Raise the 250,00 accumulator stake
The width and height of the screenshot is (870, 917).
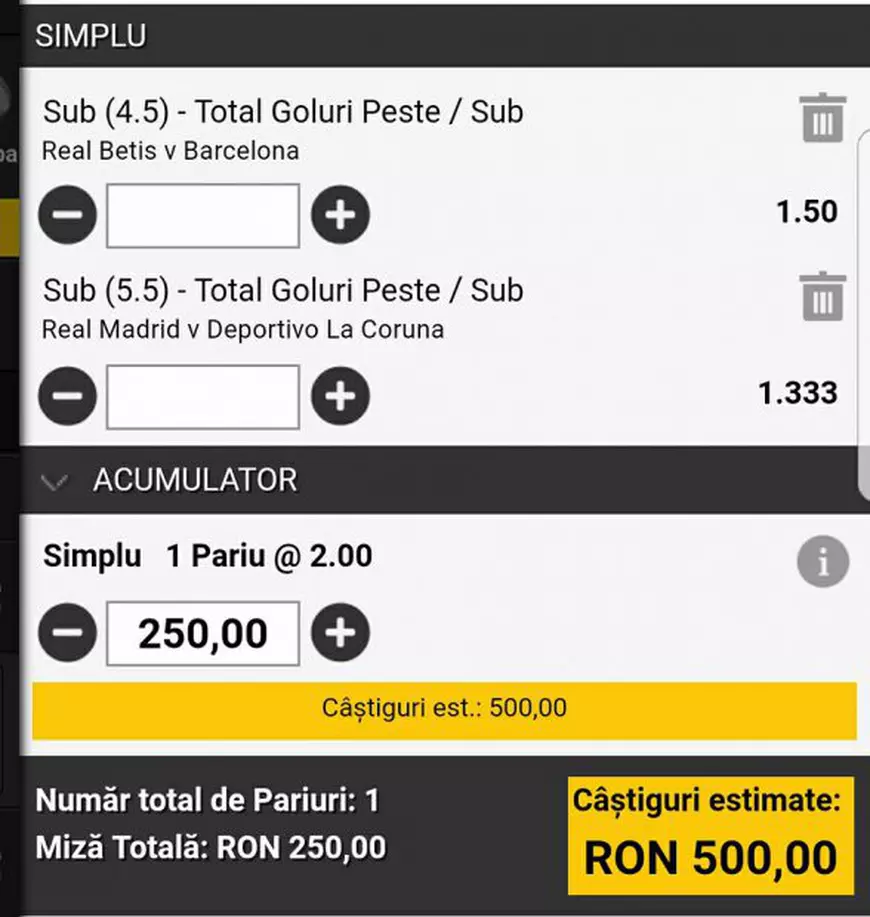point(340,633)
